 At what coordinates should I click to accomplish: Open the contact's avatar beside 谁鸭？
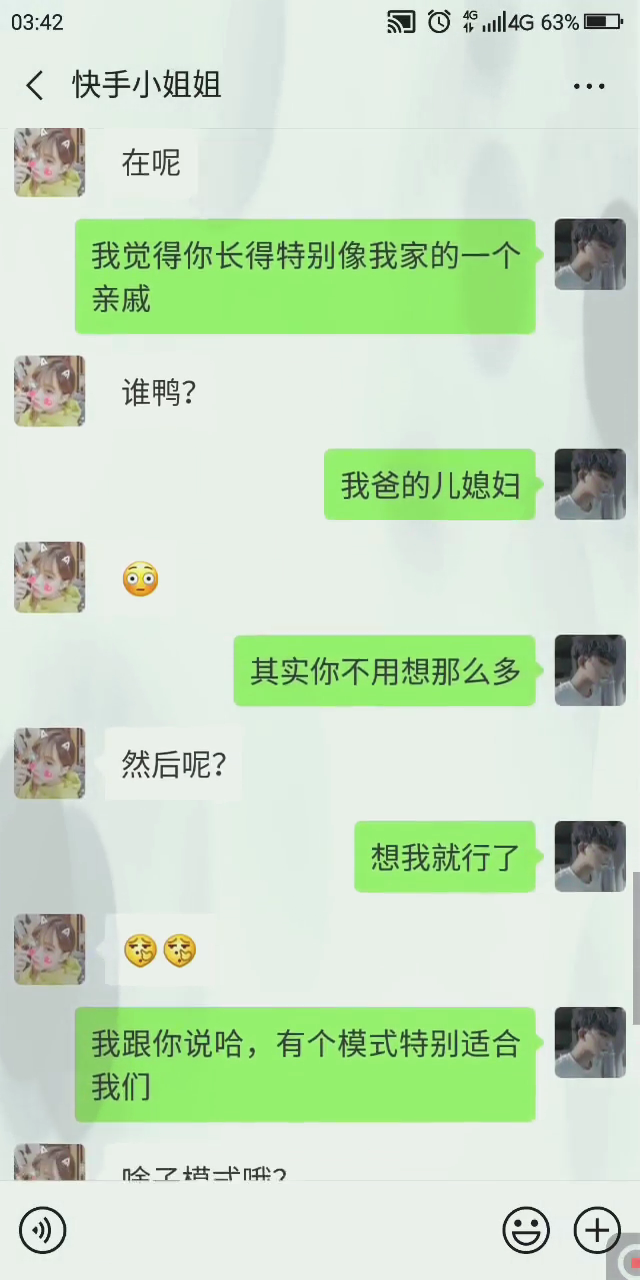50,391
